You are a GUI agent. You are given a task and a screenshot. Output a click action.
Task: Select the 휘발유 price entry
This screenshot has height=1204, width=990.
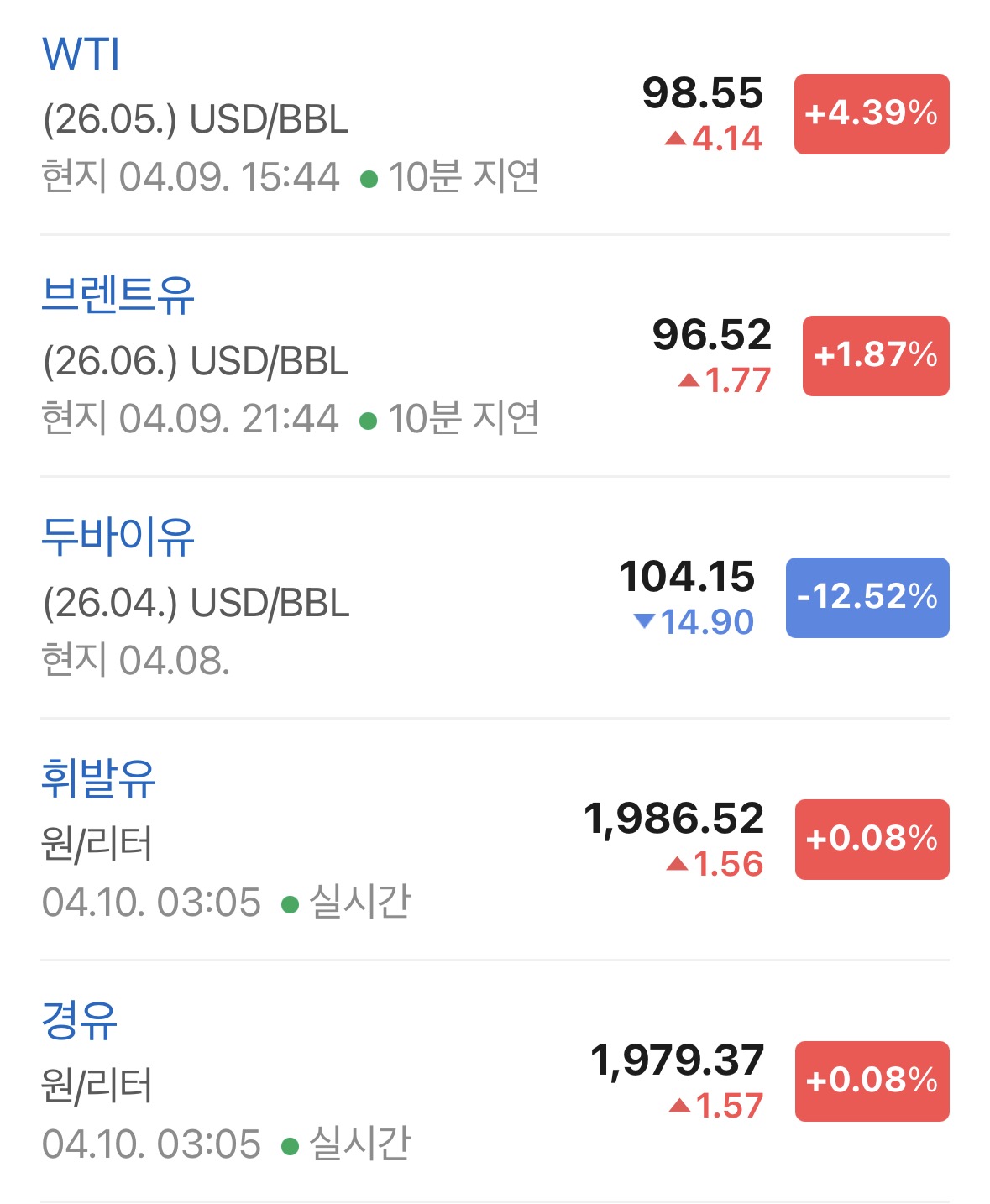98,779
